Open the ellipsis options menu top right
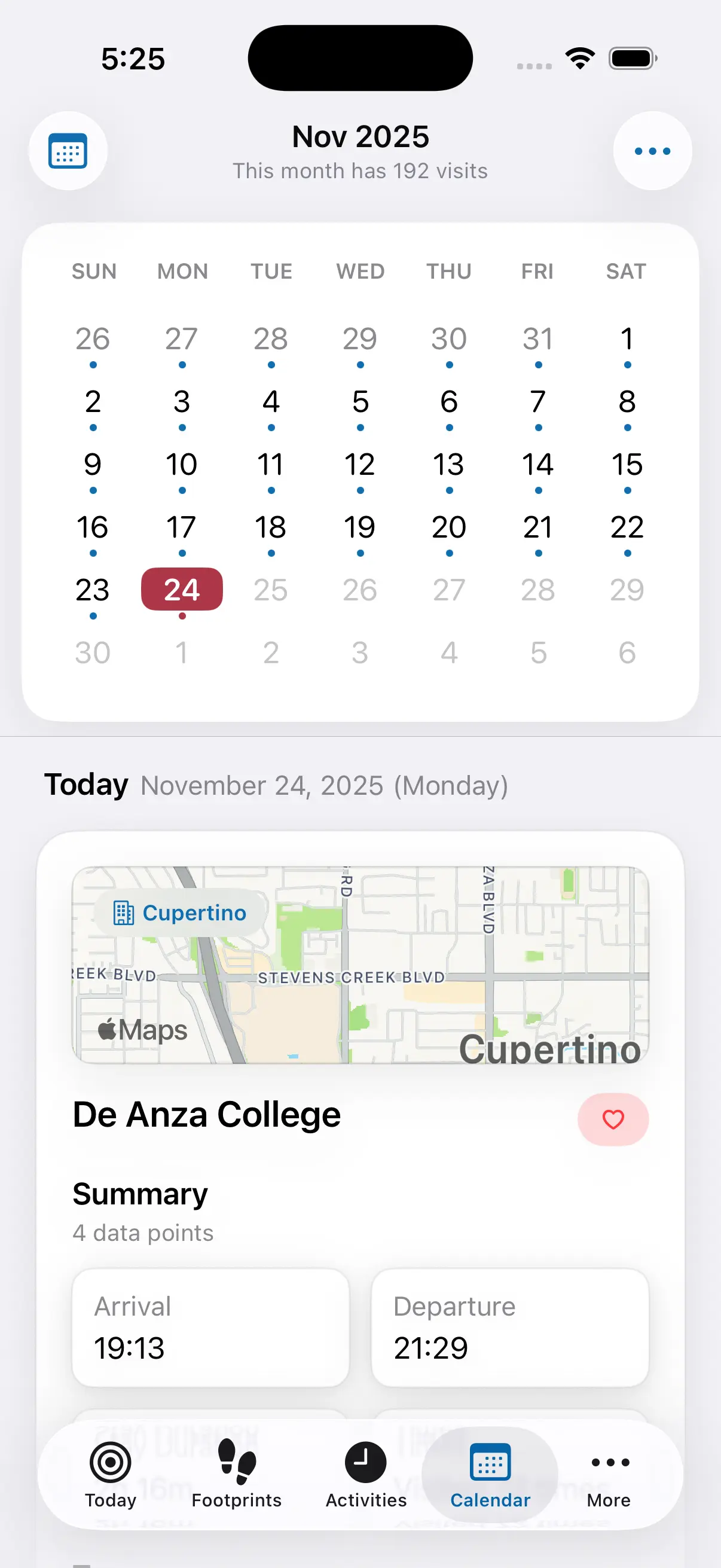The image size is (721, 1568). 652,150
